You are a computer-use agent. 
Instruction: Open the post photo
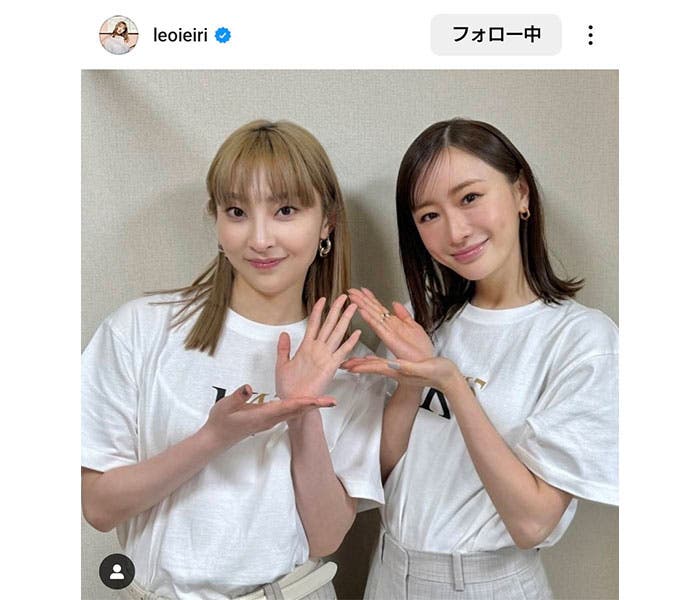pos(350,330)
